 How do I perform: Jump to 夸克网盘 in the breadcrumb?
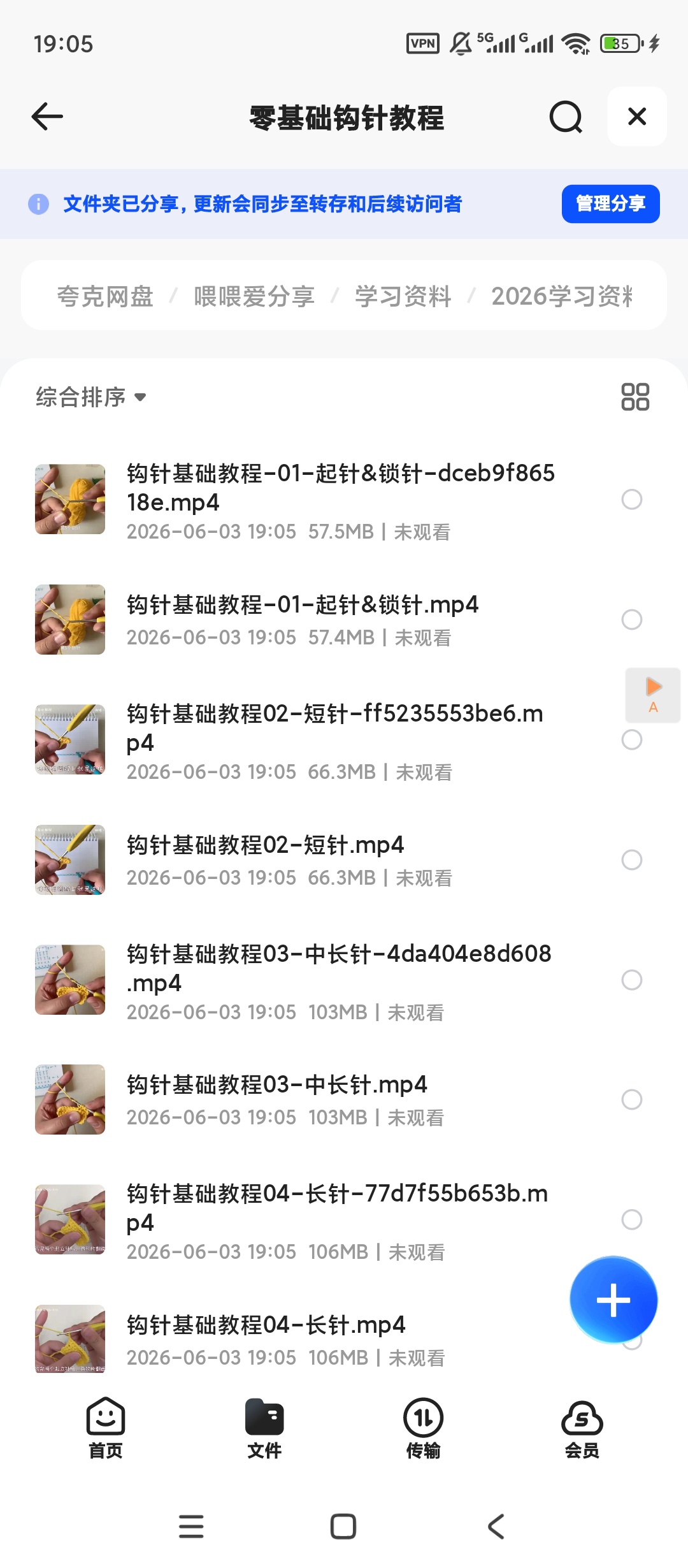tap(106, 296)
